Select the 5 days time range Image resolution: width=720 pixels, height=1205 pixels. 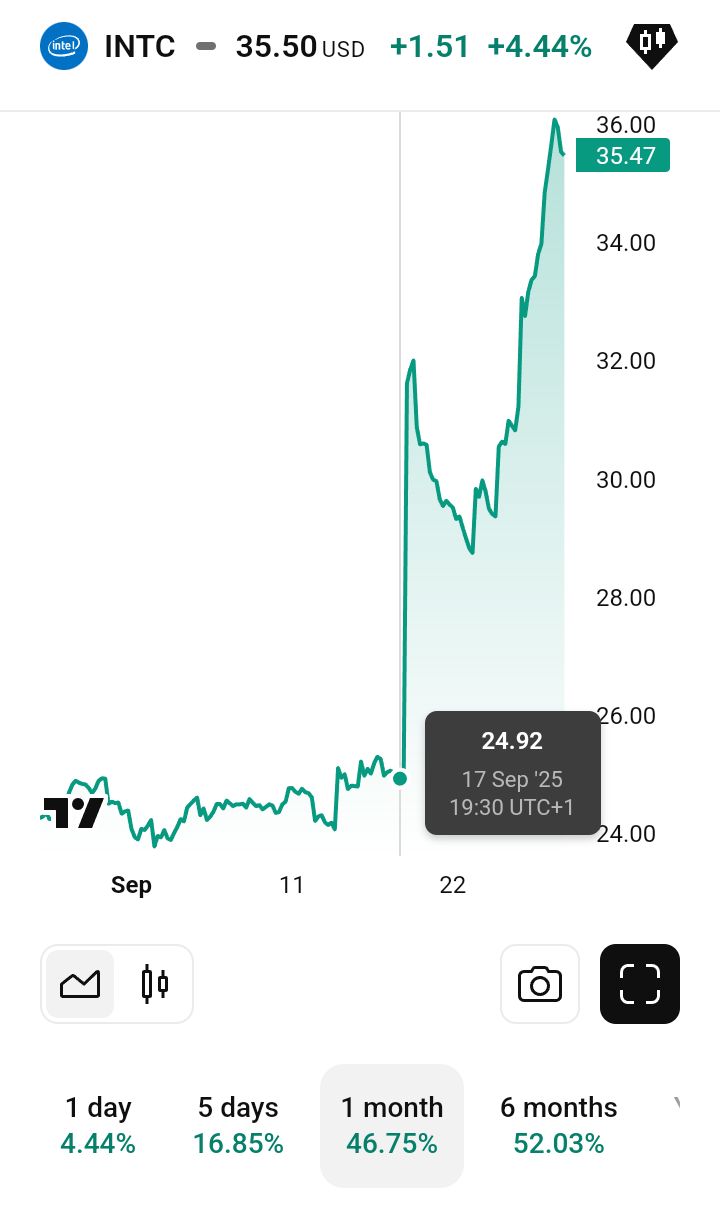[x=238, y=1124]
